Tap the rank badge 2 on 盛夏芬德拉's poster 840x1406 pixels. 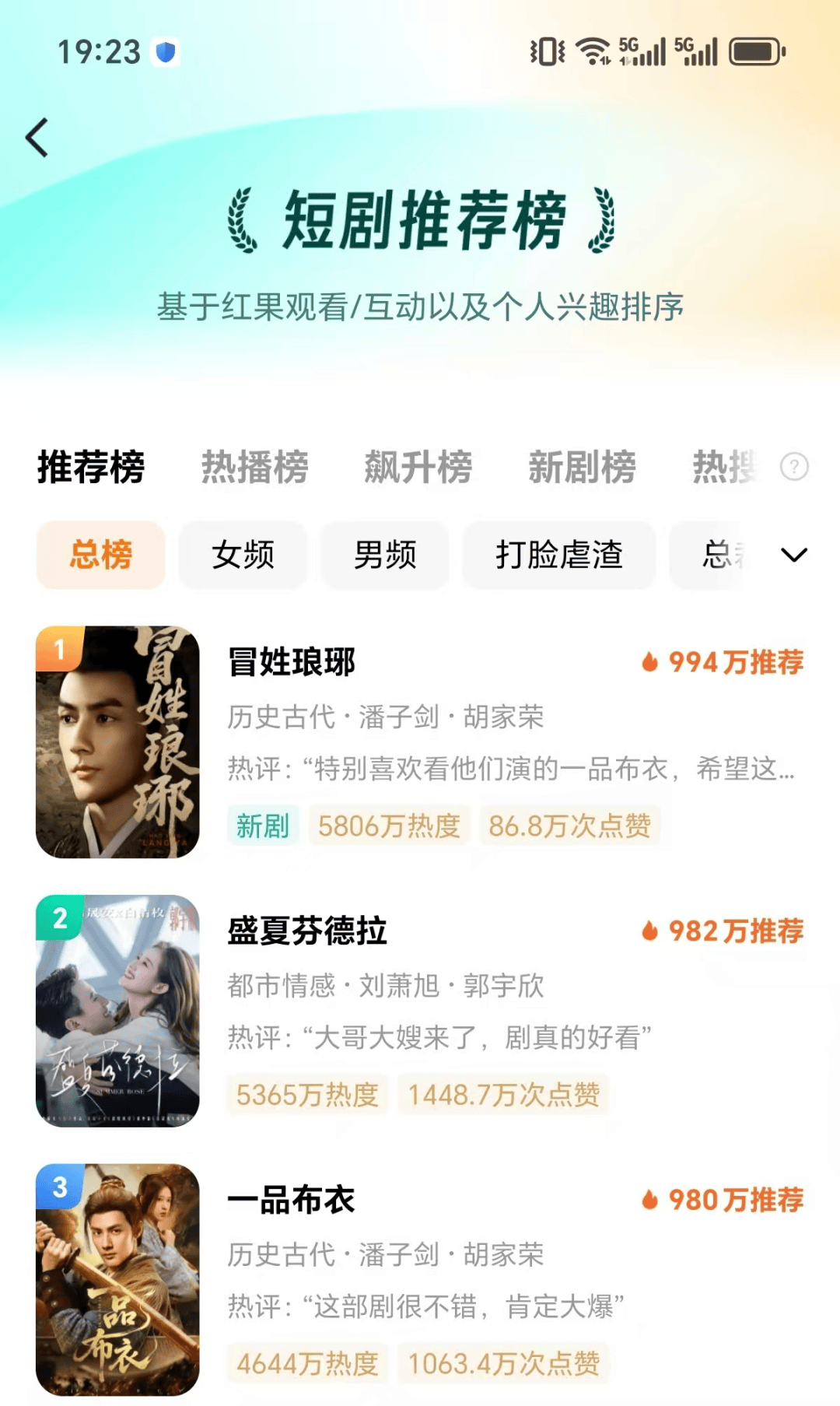(x=58, y=918)
